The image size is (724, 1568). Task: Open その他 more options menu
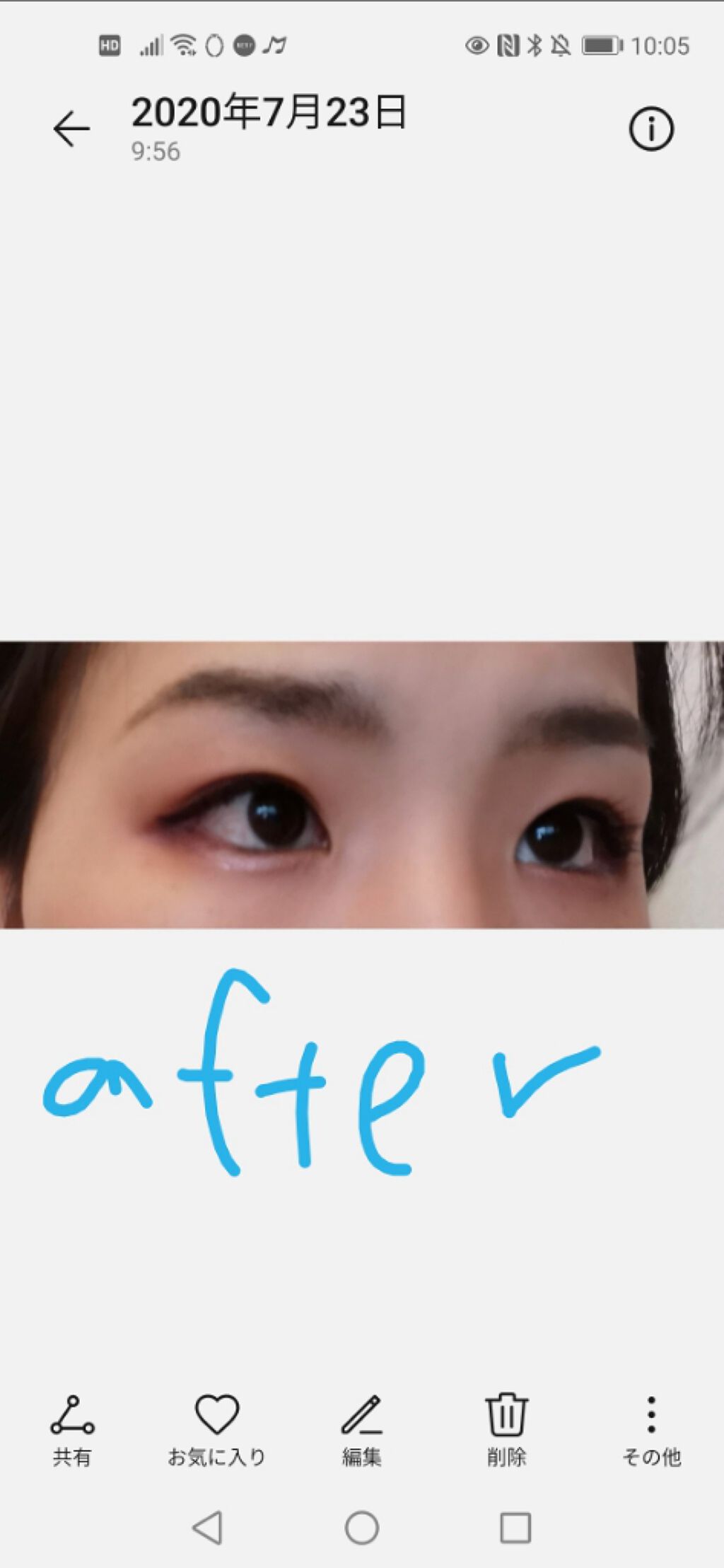(x=651, y=1430)
